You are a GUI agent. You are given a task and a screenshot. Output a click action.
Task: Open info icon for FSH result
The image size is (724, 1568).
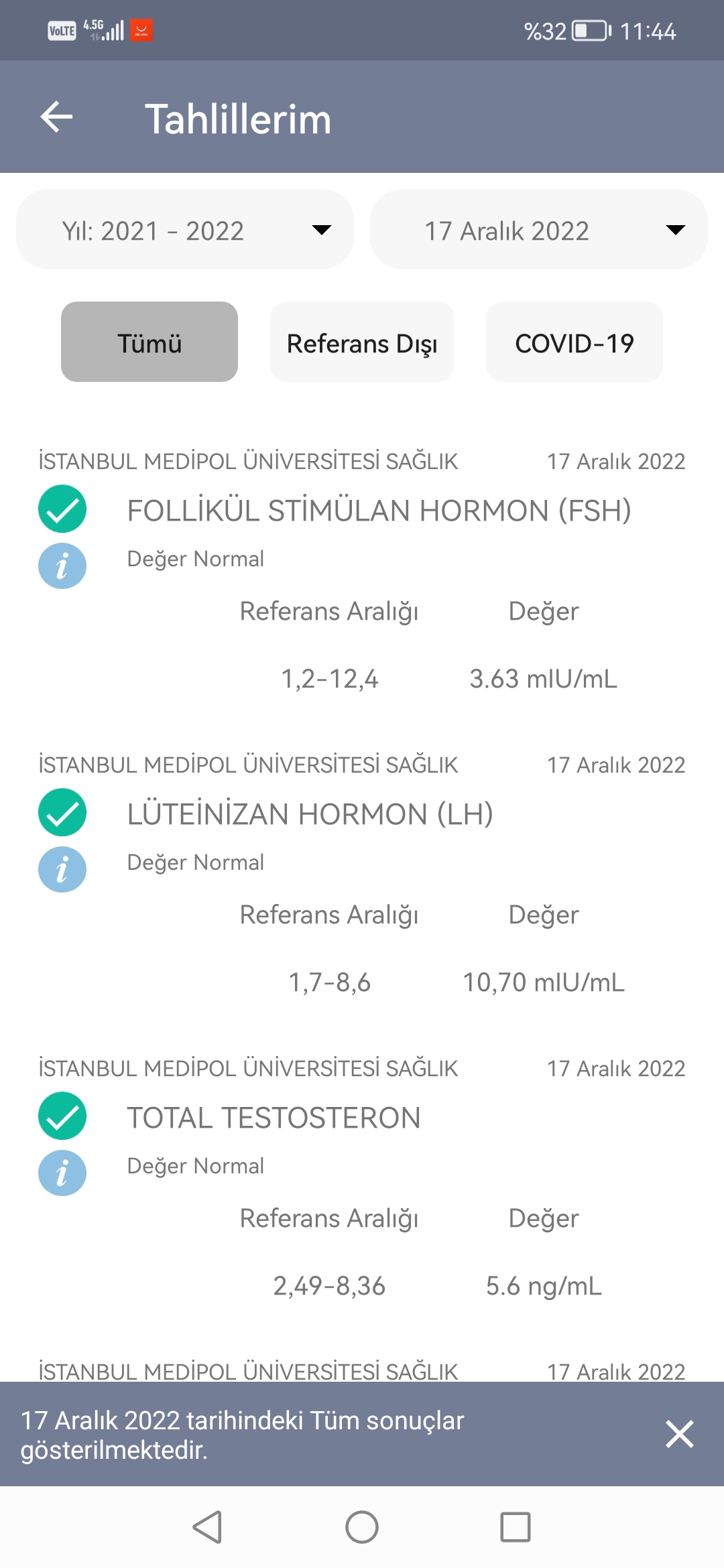coord(62,566)
